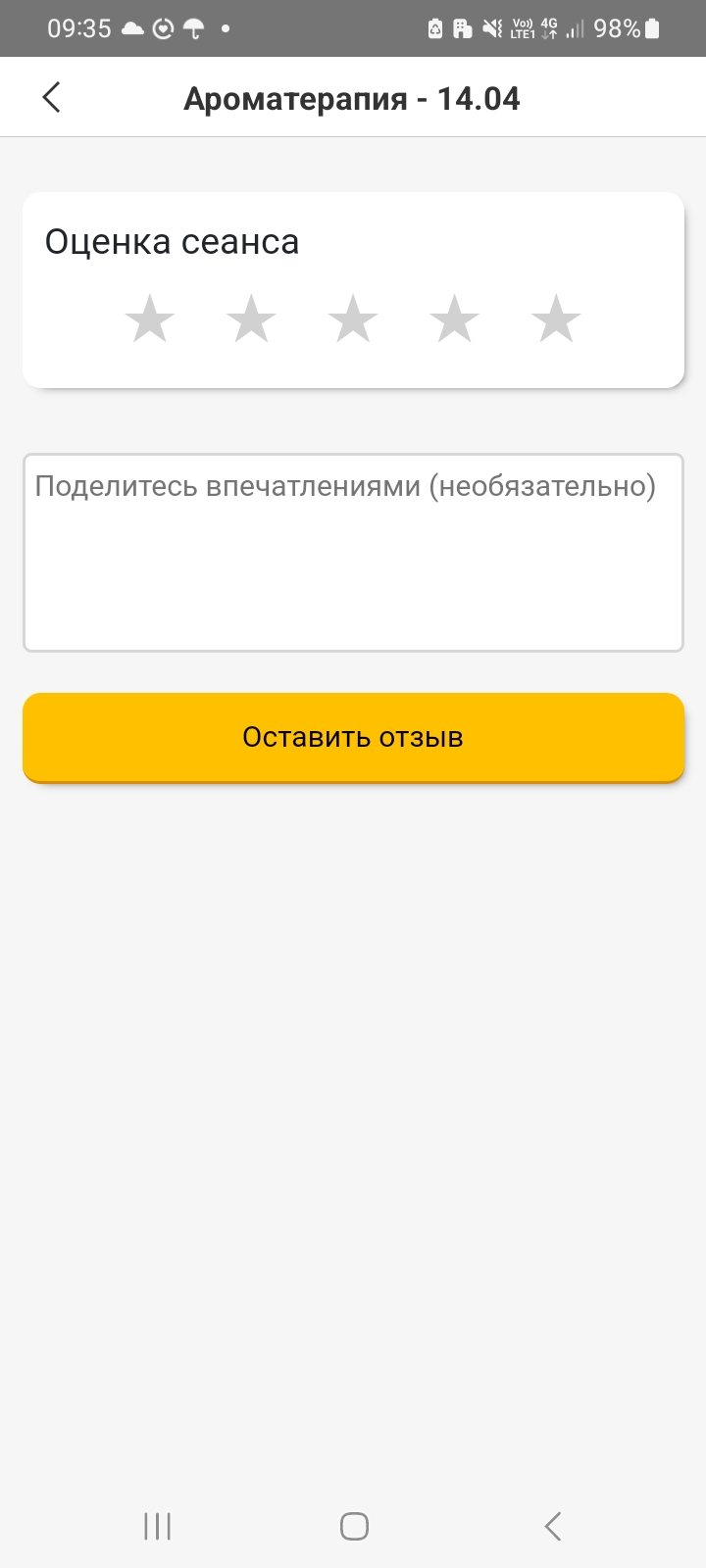Rate the session one star

click(150, 319)
